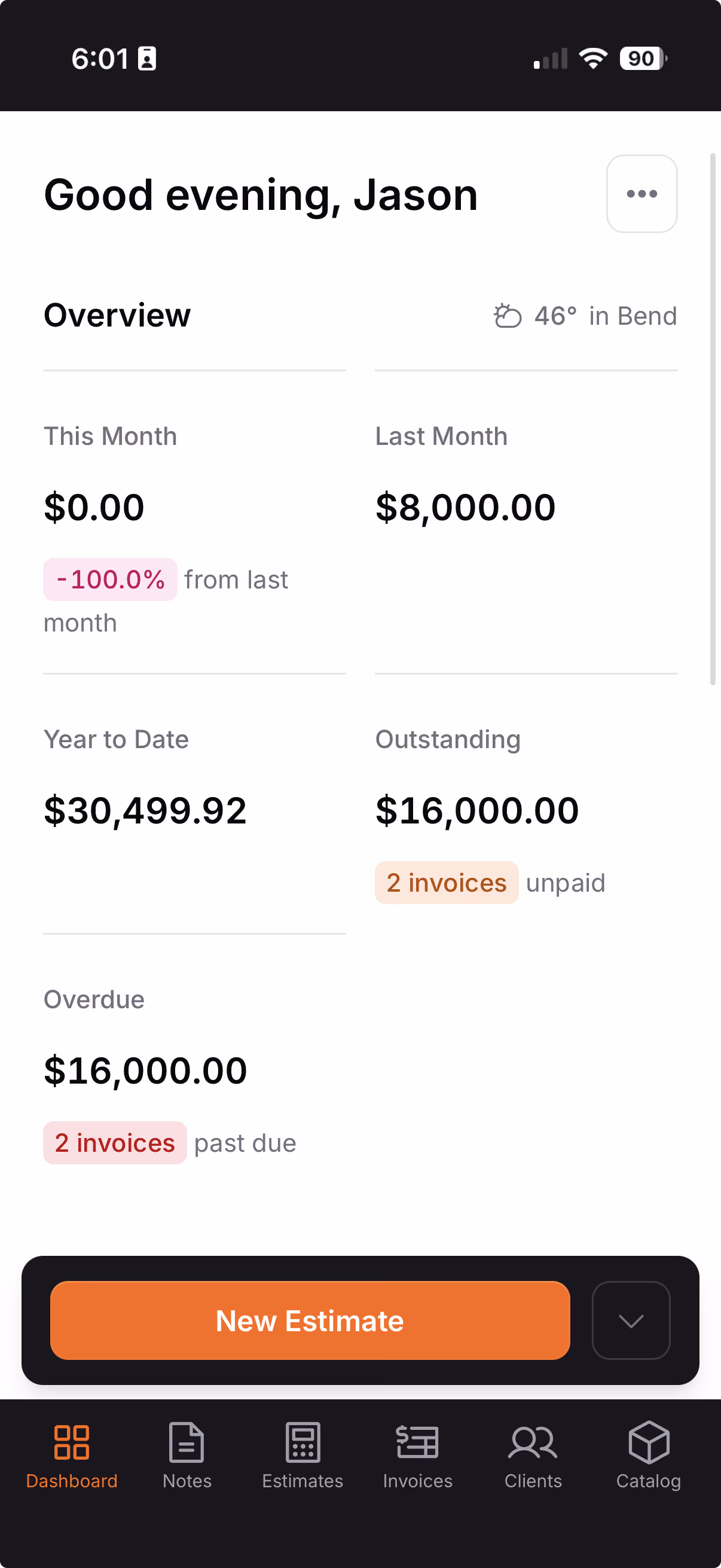Open the Estimates section icon
The width and height of the screenshot is (721, 1568).
303,1442
